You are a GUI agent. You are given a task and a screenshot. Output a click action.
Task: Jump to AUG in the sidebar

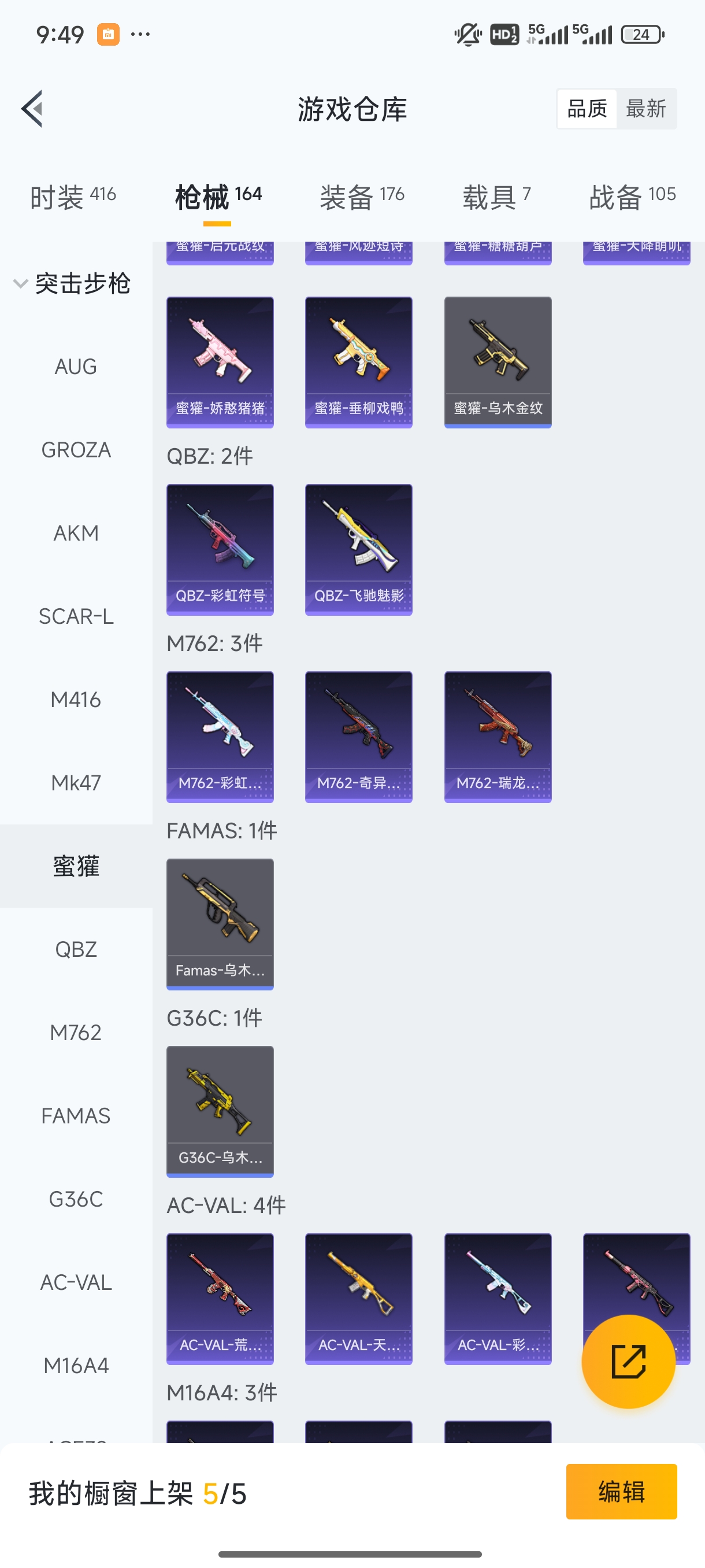coord(76,367)
